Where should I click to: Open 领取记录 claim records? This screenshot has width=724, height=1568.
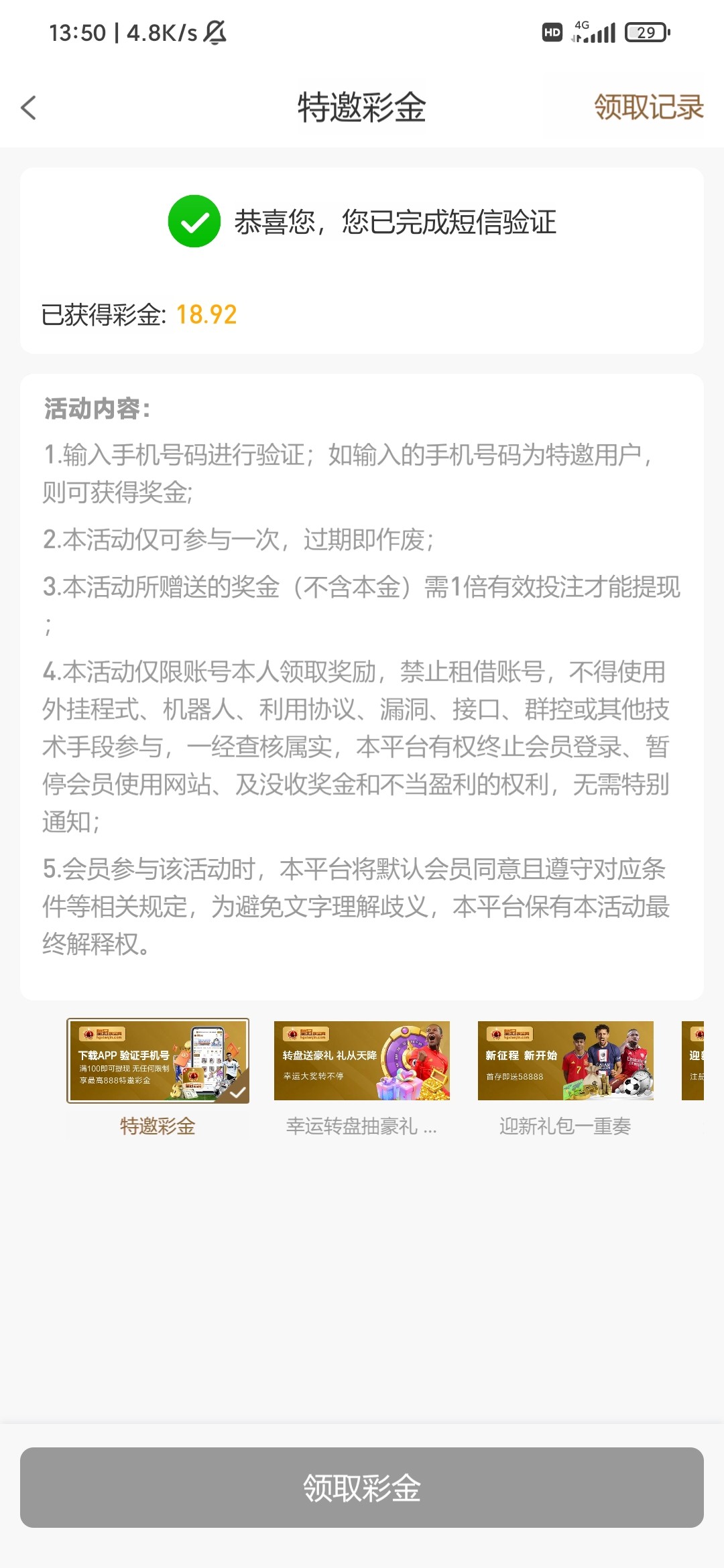pyautogui.click(x=648, y=107)
